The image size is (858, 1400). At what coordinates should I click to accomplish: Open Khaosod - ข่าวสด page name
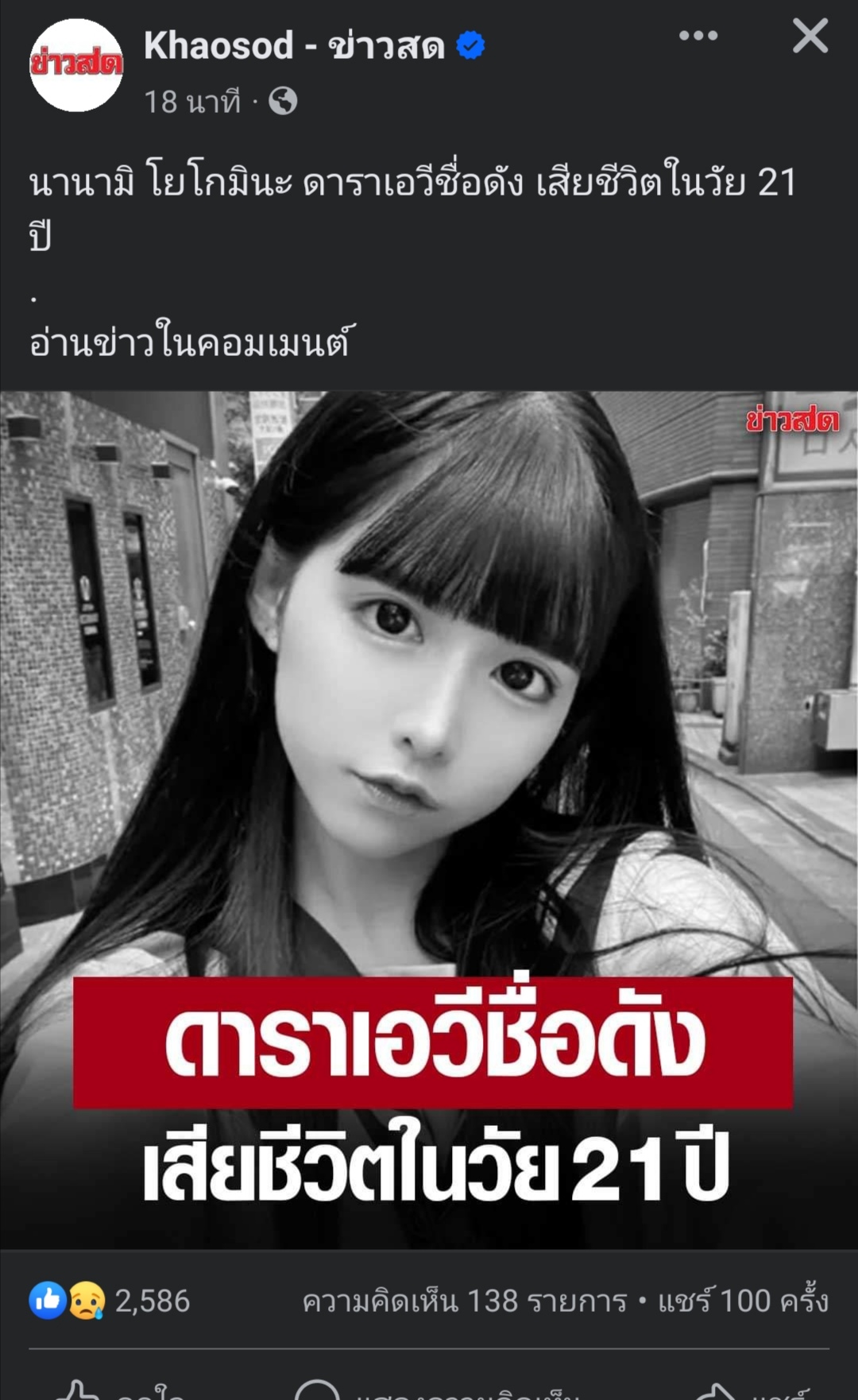click(294, 46)
